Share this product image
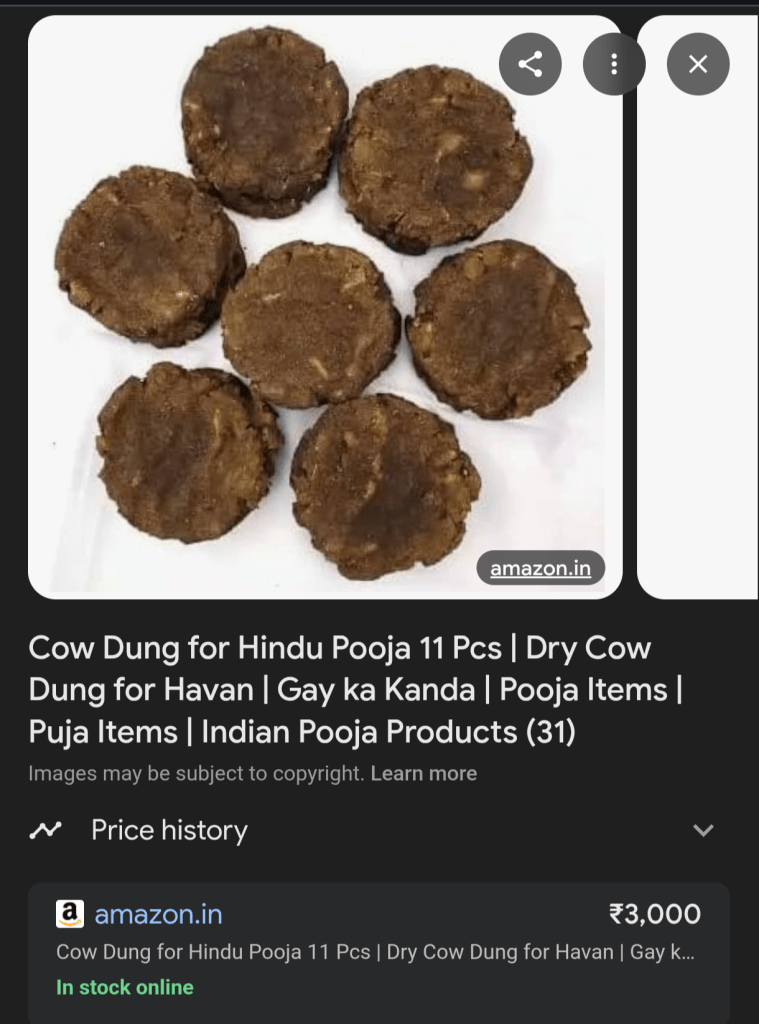The height and width of the screenshot is (1024, 759). pyautogui.click(x=530, y=65)
